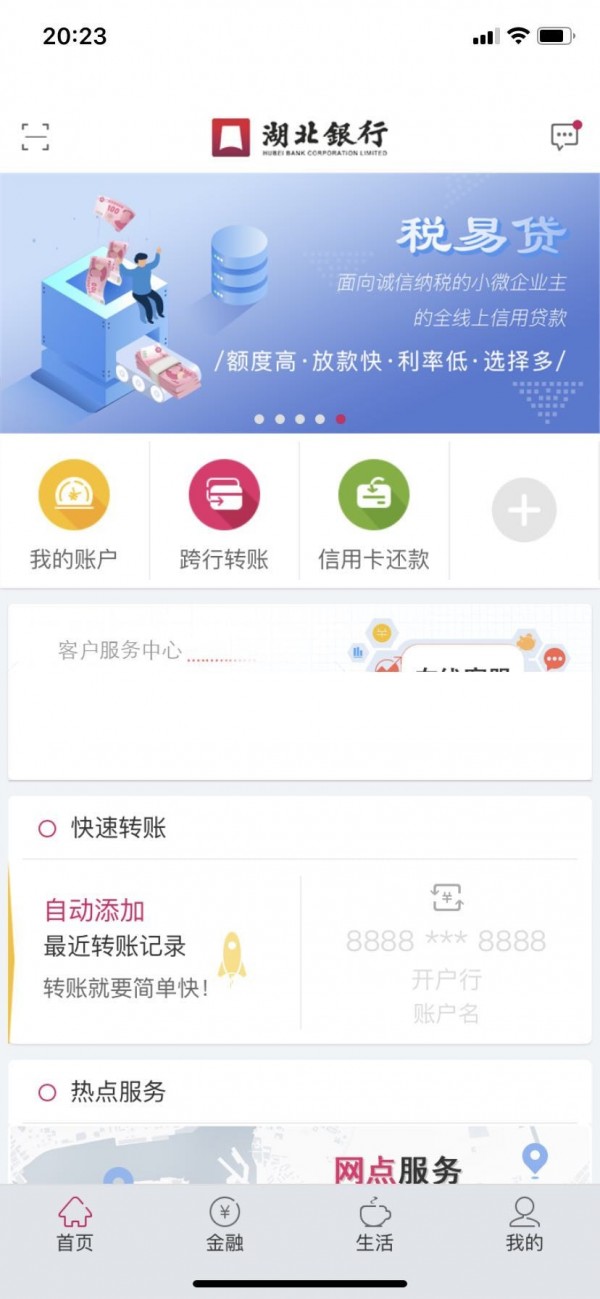
Task: Go to the 首页 tab
Action: point(75,1226)
